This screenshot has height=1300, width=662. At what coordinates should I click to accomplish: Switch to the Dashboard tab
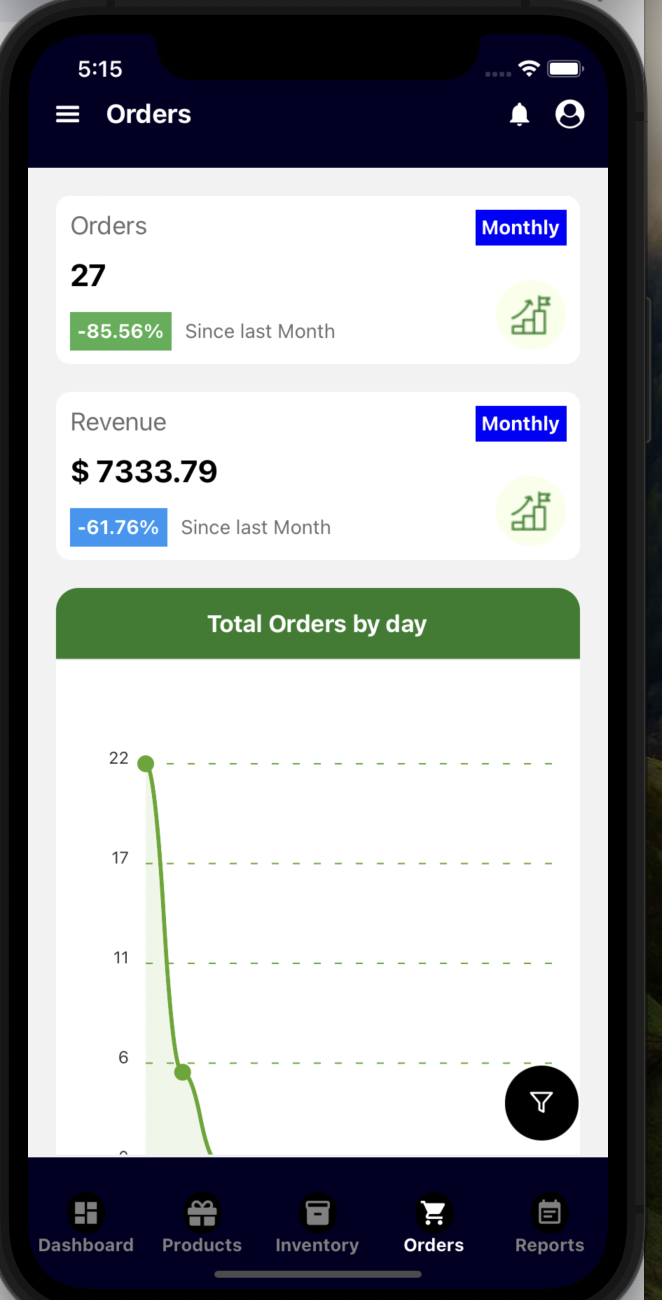point(86,1226)
